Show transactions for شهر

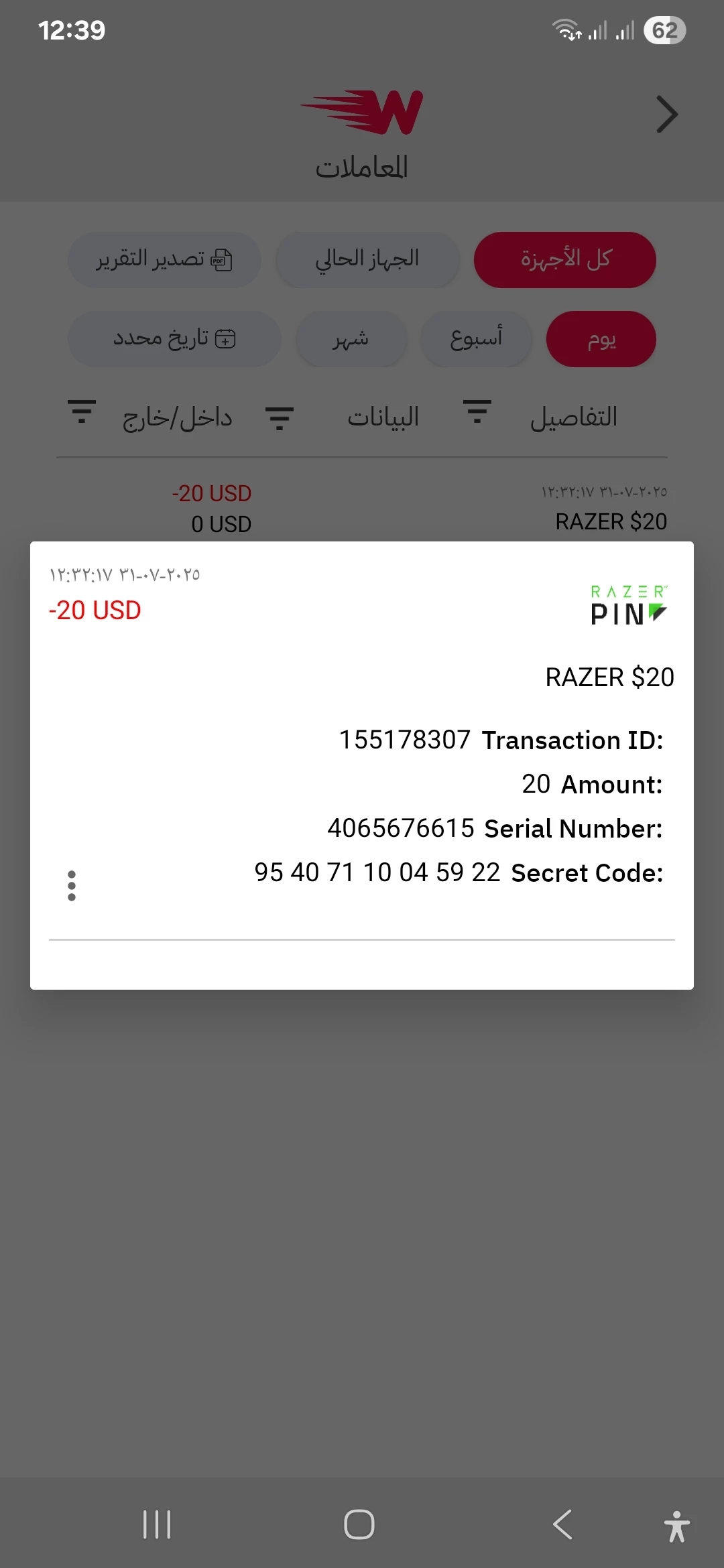pos(351,339)
